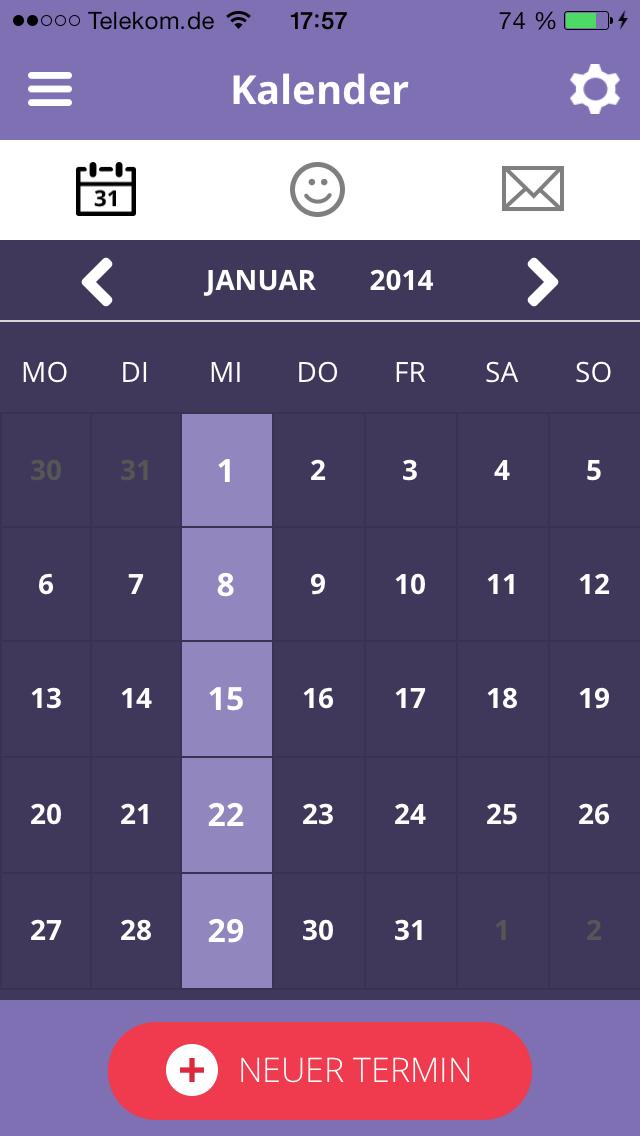The width and height of the screenshot is (640, 1136).
Task: Open the hamburger menu
Action: (49, 89)
